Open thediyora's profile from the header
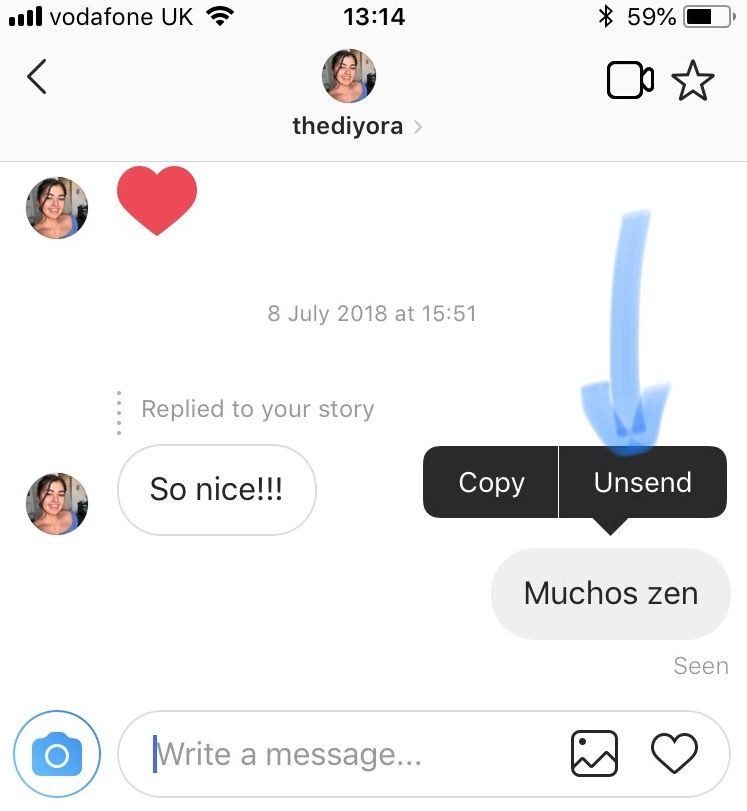Image resolution: width=747 pixels, height=811 pixels. point(349,126)
